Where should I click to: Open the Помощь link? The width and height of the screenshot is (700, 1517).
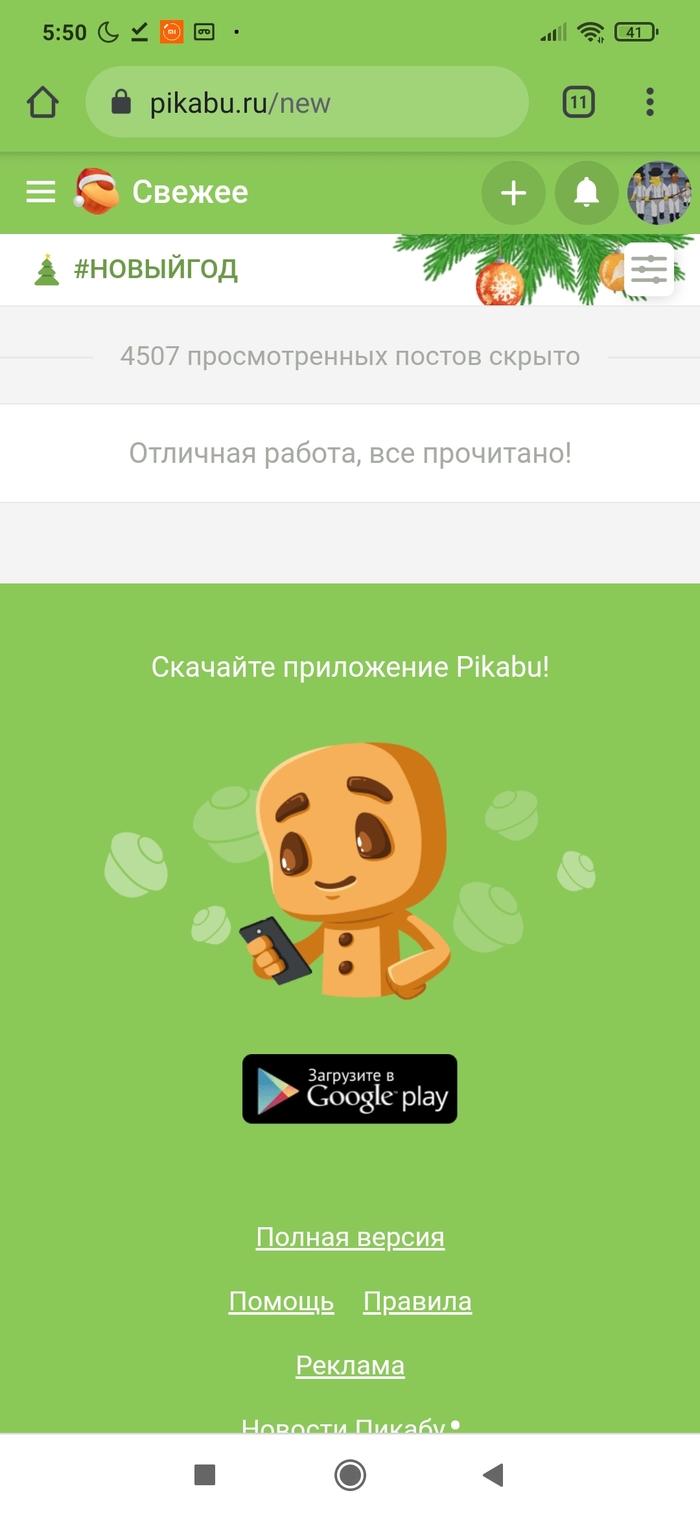click(x=281, y=1301)
